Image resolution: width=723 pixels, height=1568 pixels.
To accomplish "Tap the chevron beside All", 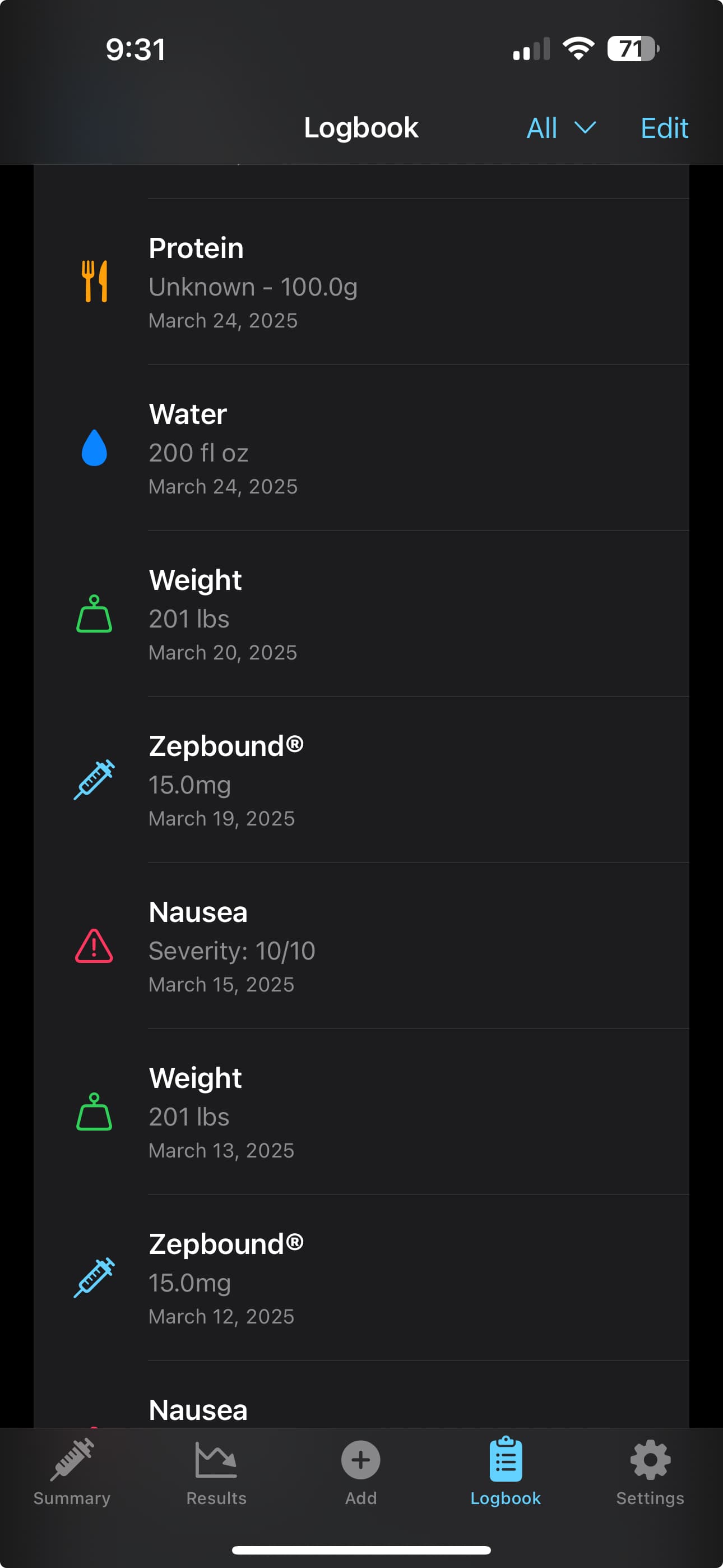I will 586,129.
